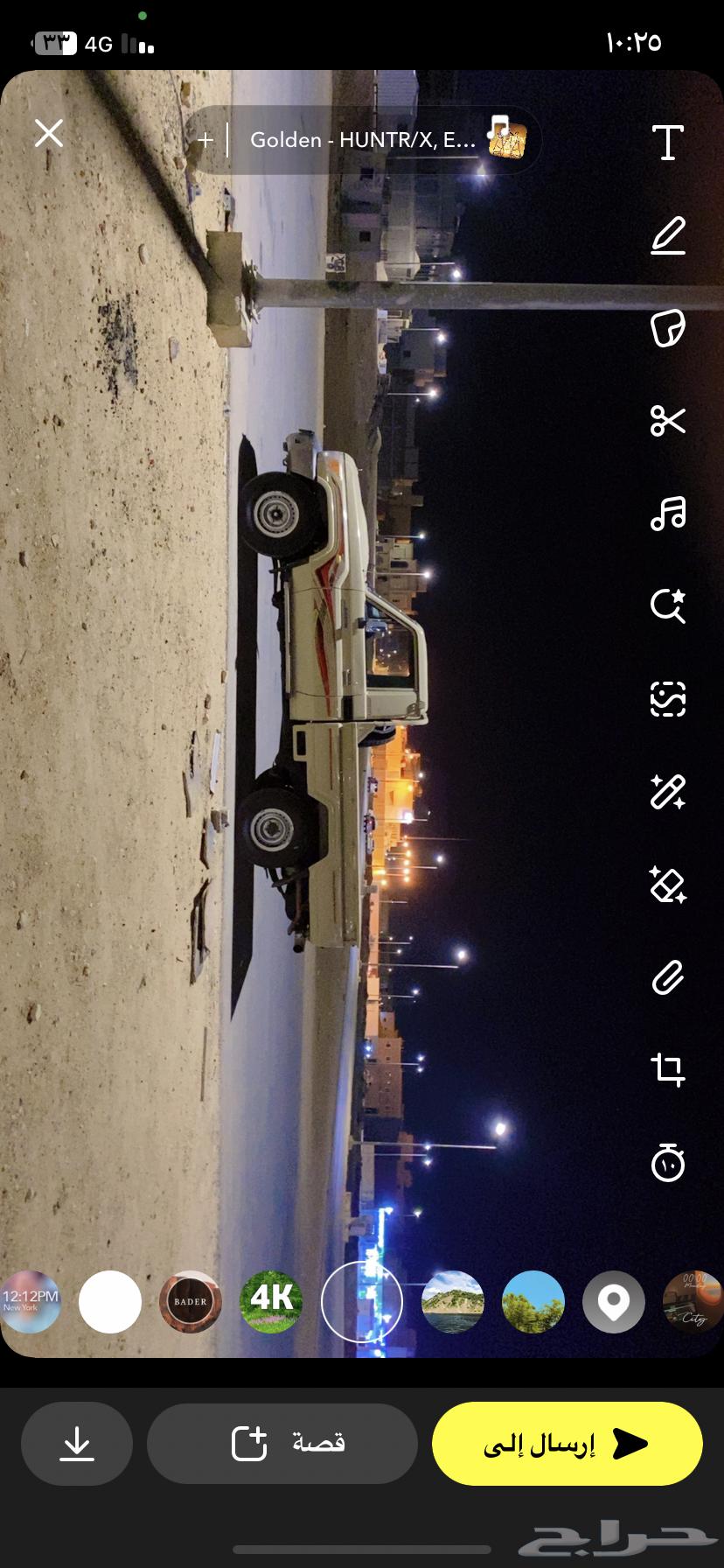Image resolution: width=724 pixels, height=1568 pixels.
Task: Select the 12:12PM New York filter
Action: point(30,1302)
